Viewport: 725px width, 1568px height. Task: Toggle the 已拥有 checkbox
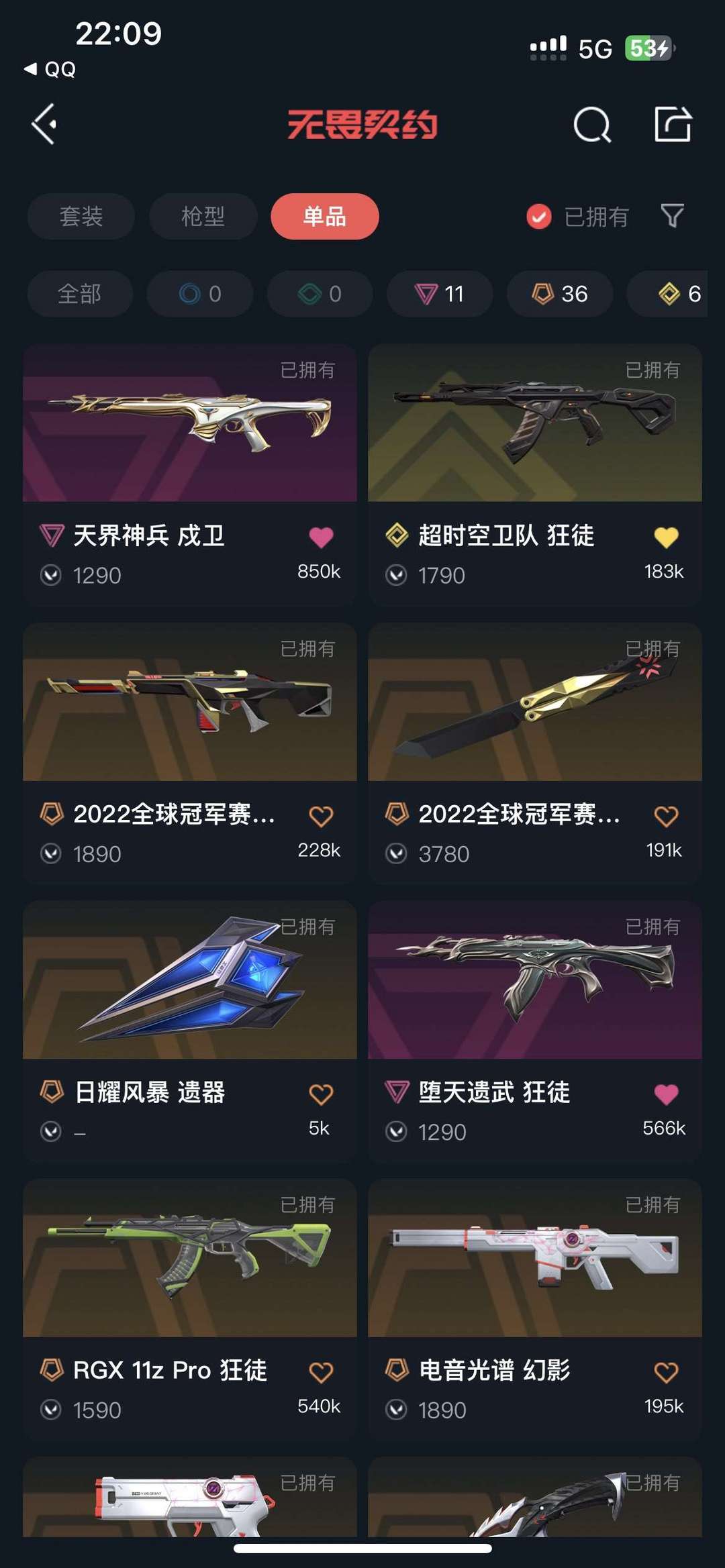pos(539,217)
